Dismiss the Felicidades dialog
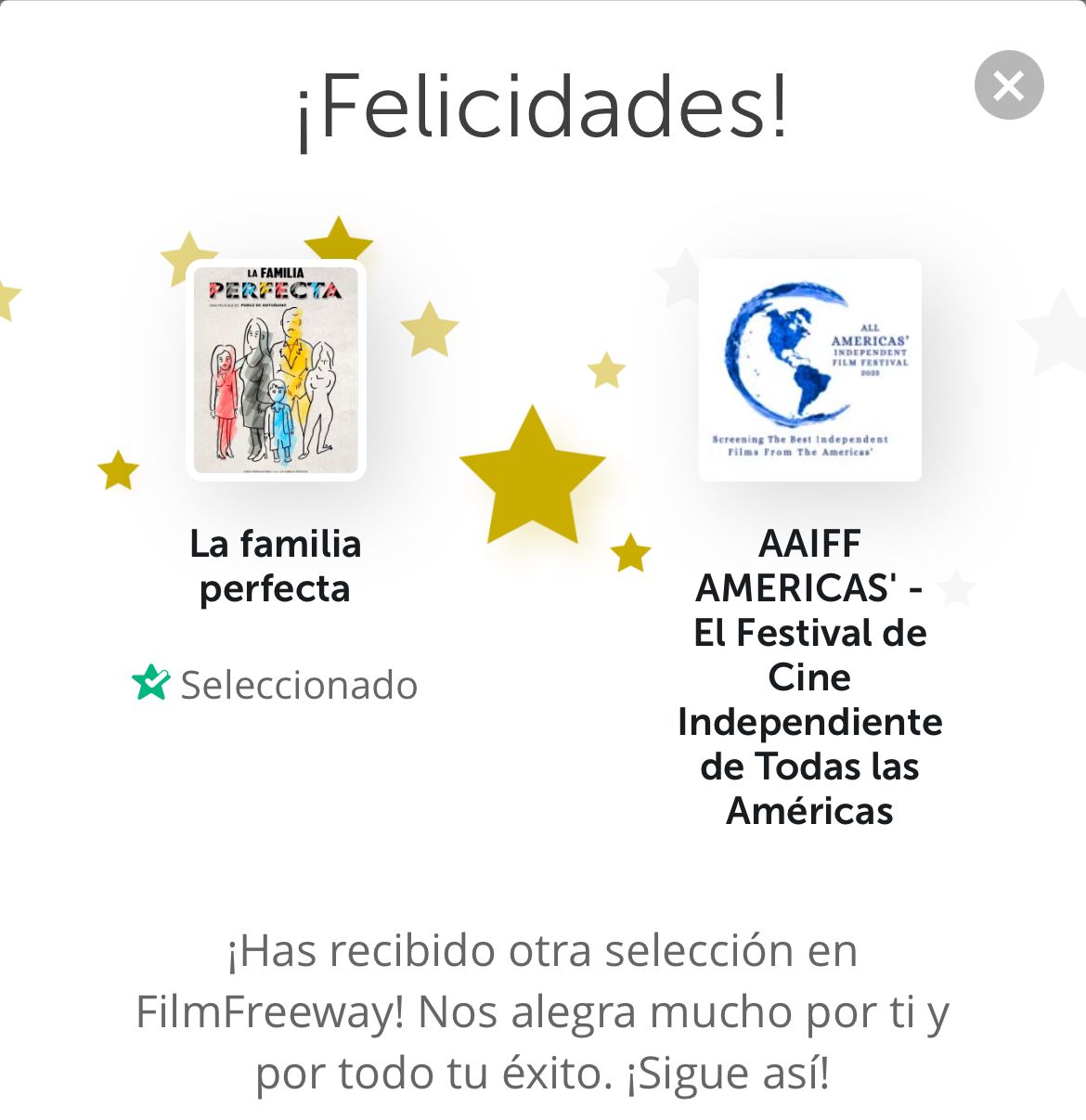Screen dimensions: 1086x1120 point(1009,85)
